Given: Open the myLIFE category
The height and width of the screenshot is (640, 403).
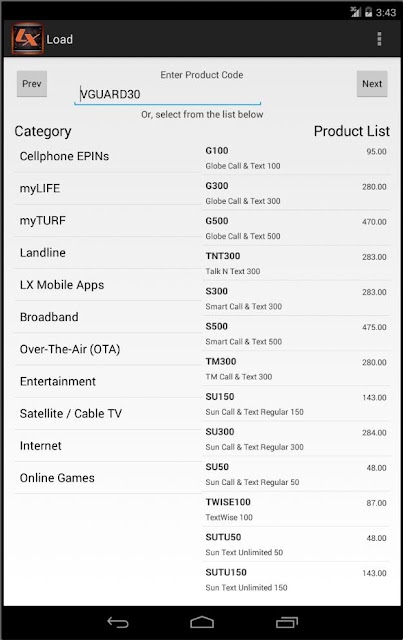Looking at the screenshot, I should pos(108,189).
